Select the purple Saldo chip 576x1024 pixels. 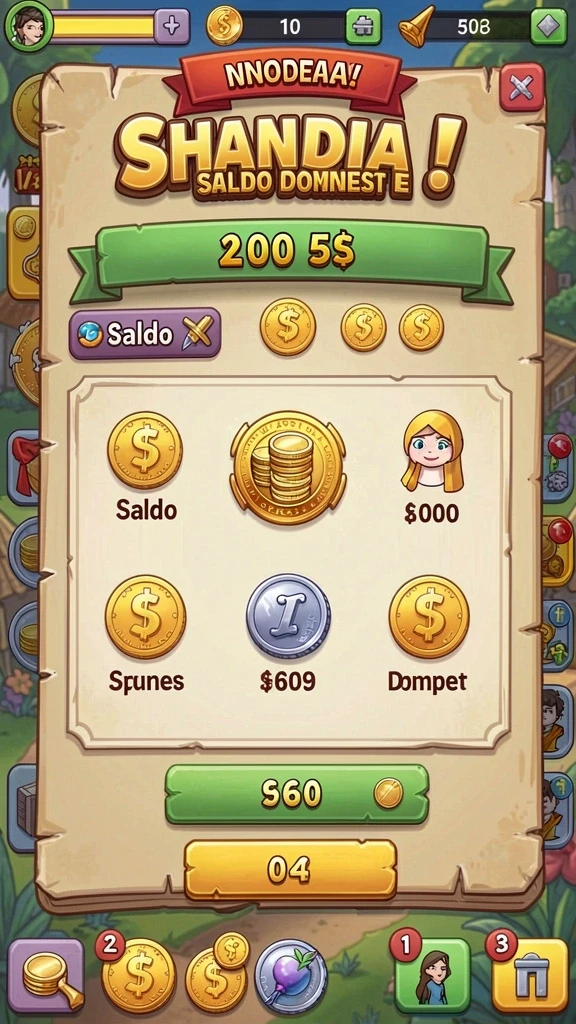[x=145, y=334]
